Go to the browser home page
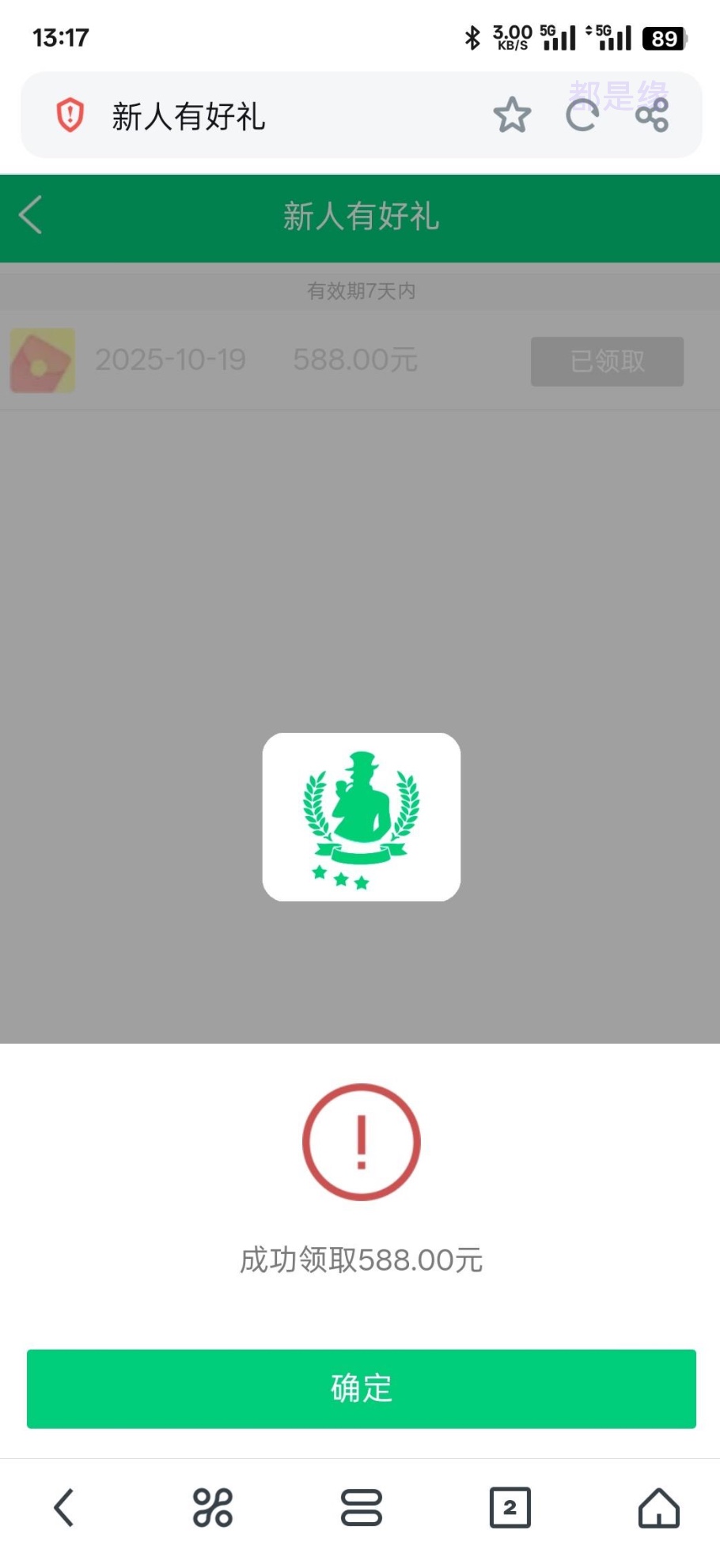This screenshot has width=720, height=1568. 658,1507
